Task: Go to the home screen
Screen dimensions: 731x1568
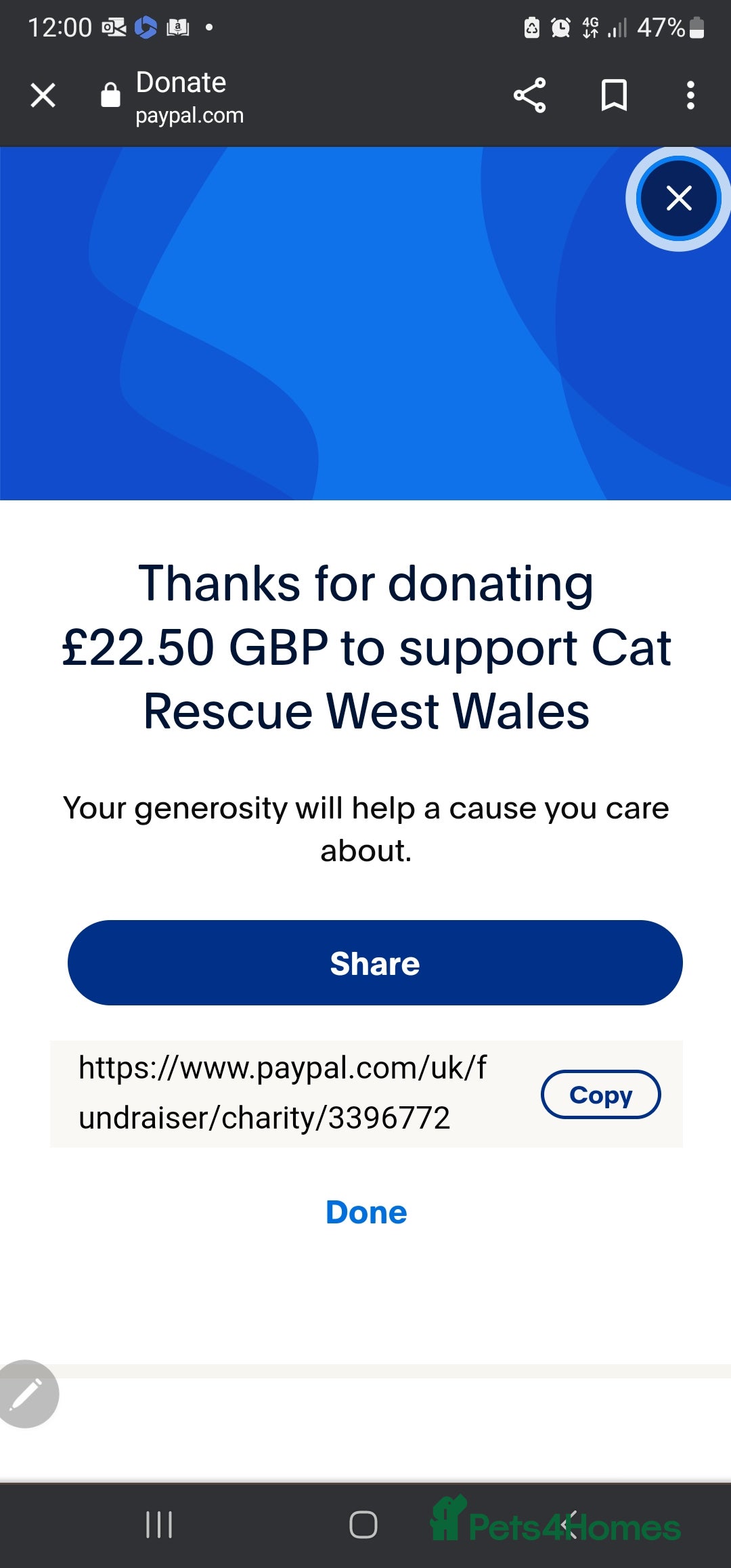Action: (363, 1525)
